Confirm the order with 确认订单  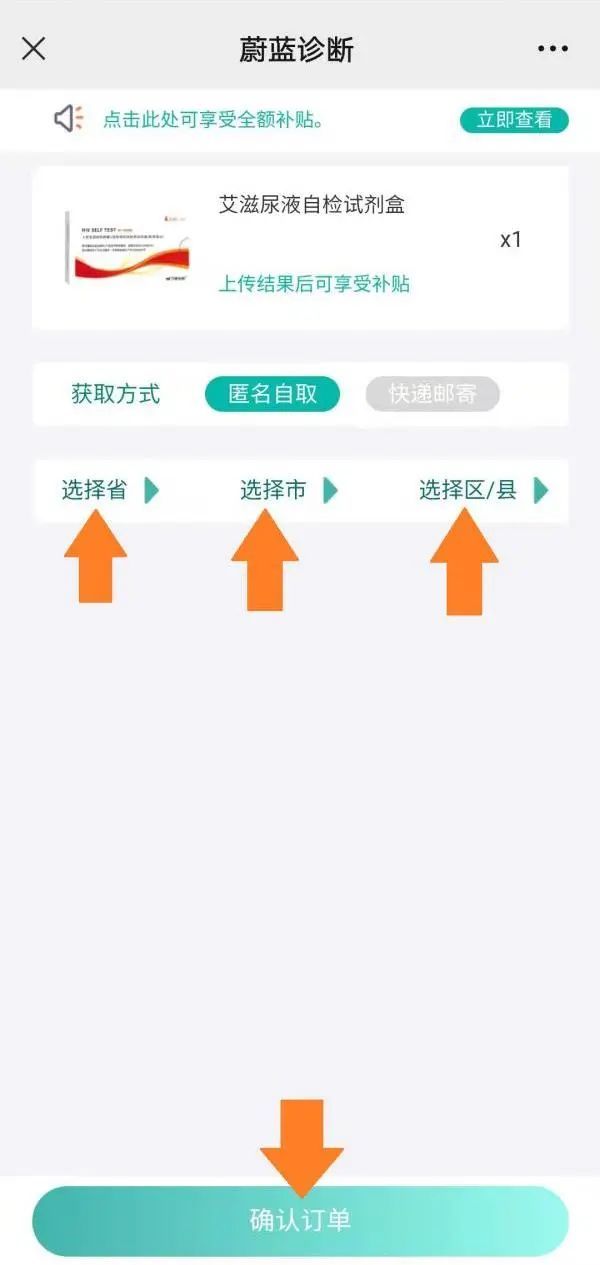[x=300, y=1220]
